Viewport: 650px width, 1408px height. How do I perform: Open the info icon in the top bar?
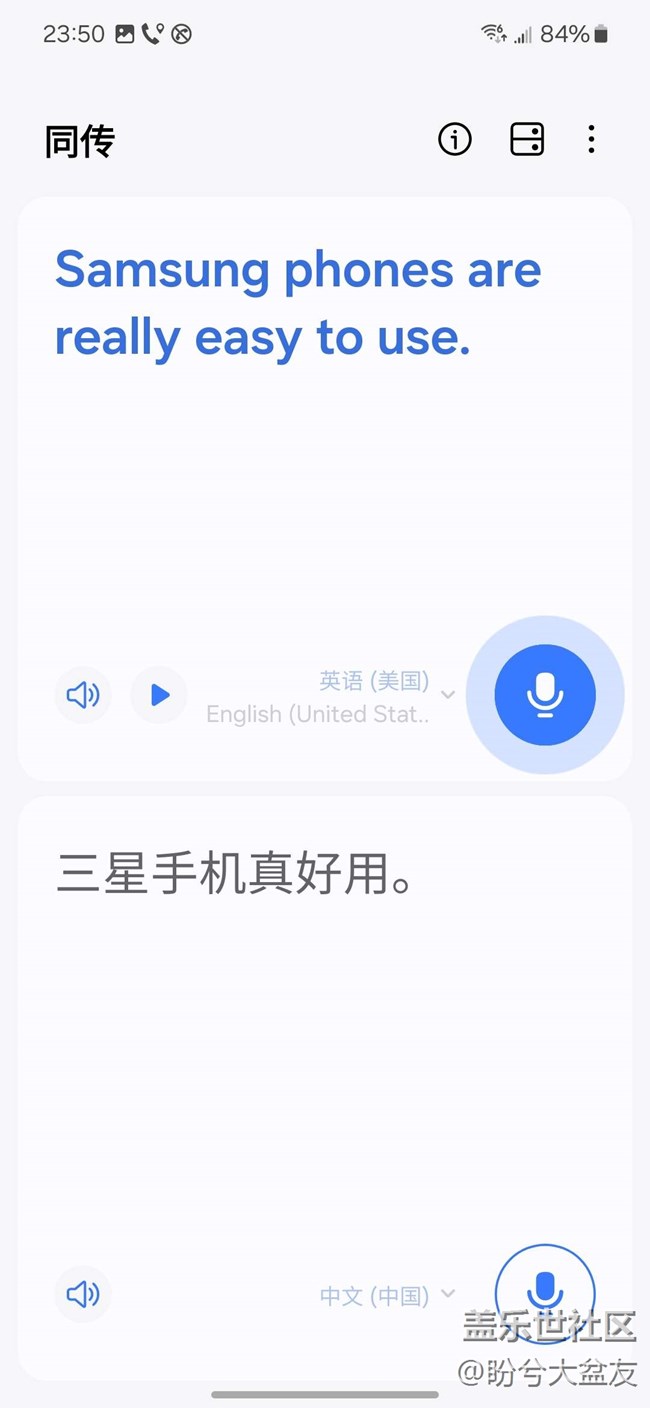(455, 139)
